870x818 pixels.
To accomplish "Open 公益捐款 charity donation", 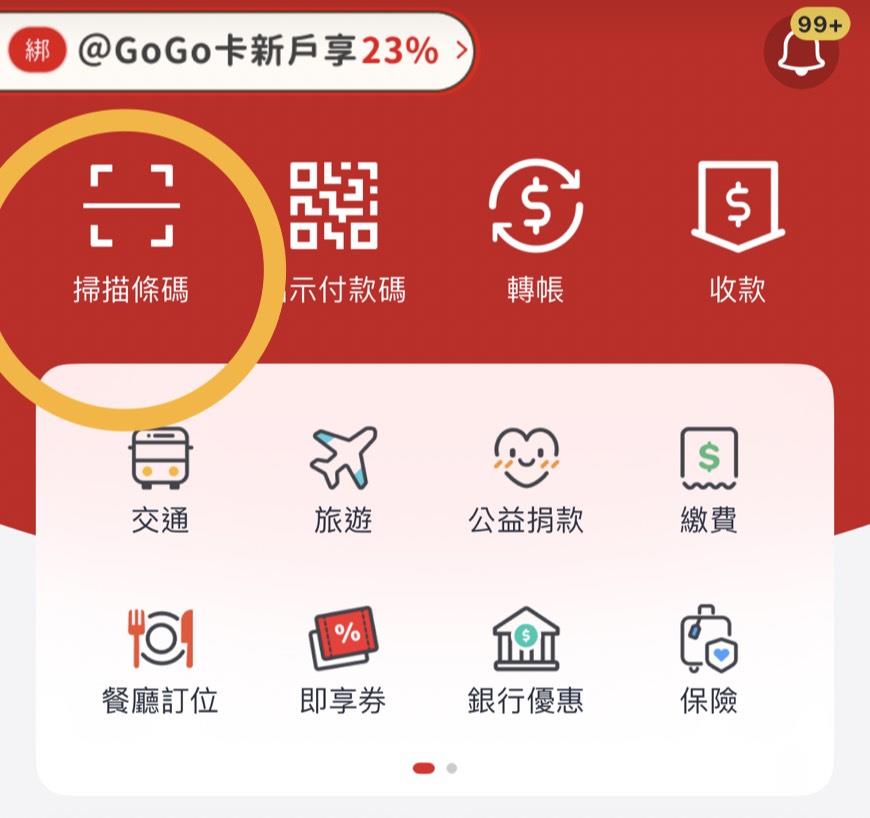I will (x=526, y=480).
